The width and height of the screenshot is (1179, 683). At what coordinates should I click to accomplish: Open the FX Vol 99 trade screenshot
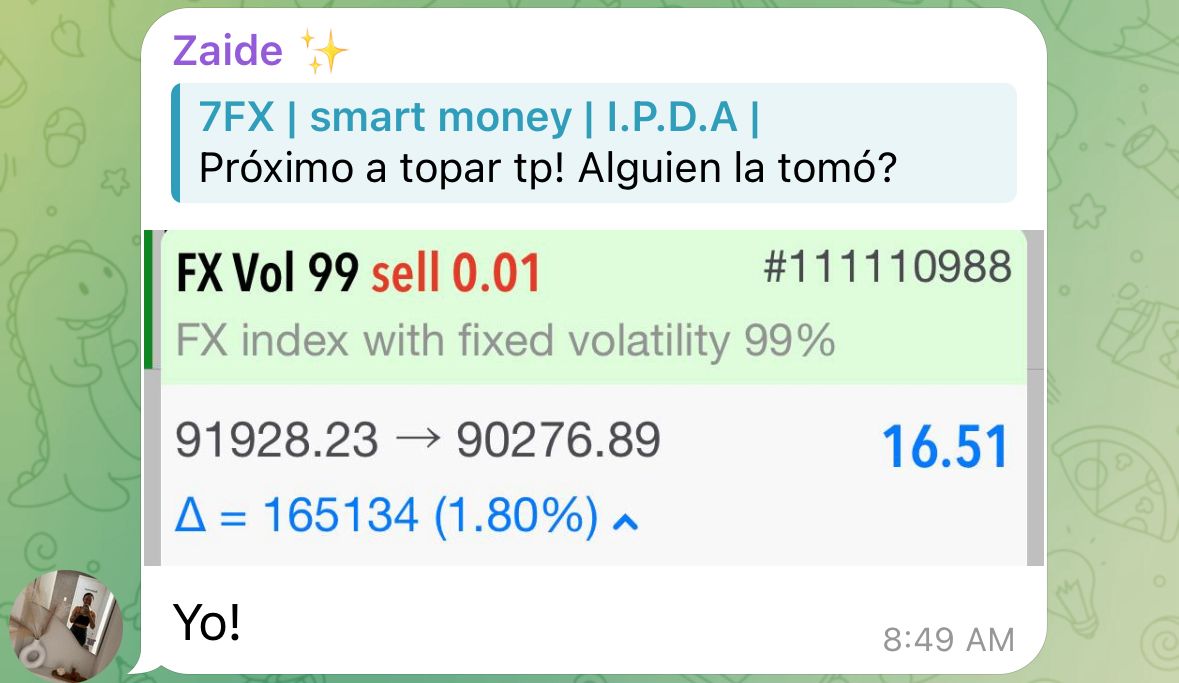tap(594, 398)
